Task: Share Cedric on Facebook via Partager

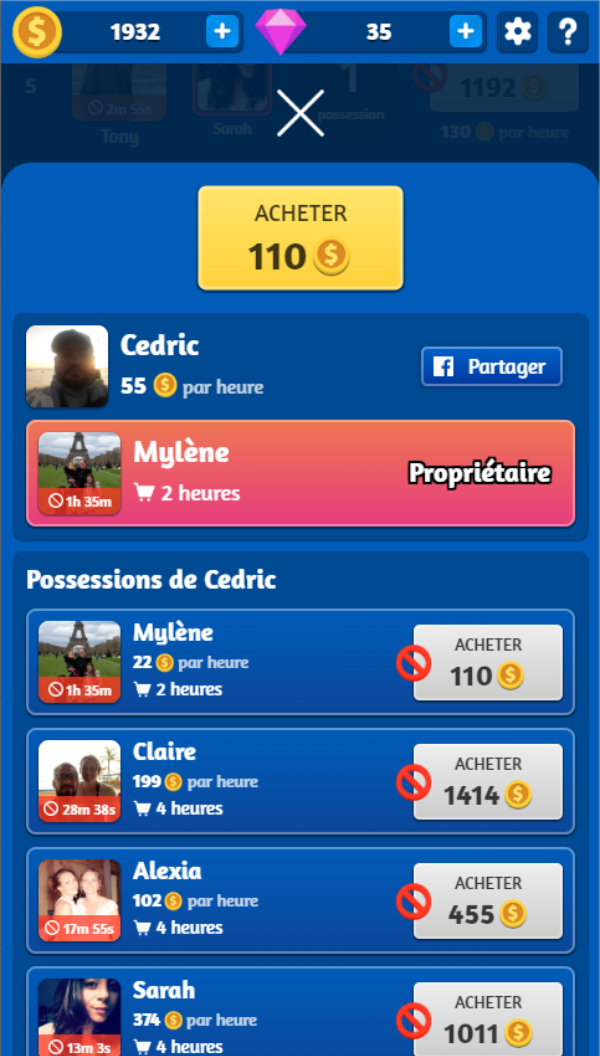Action: pyautogui.click(x=491, y=367)
